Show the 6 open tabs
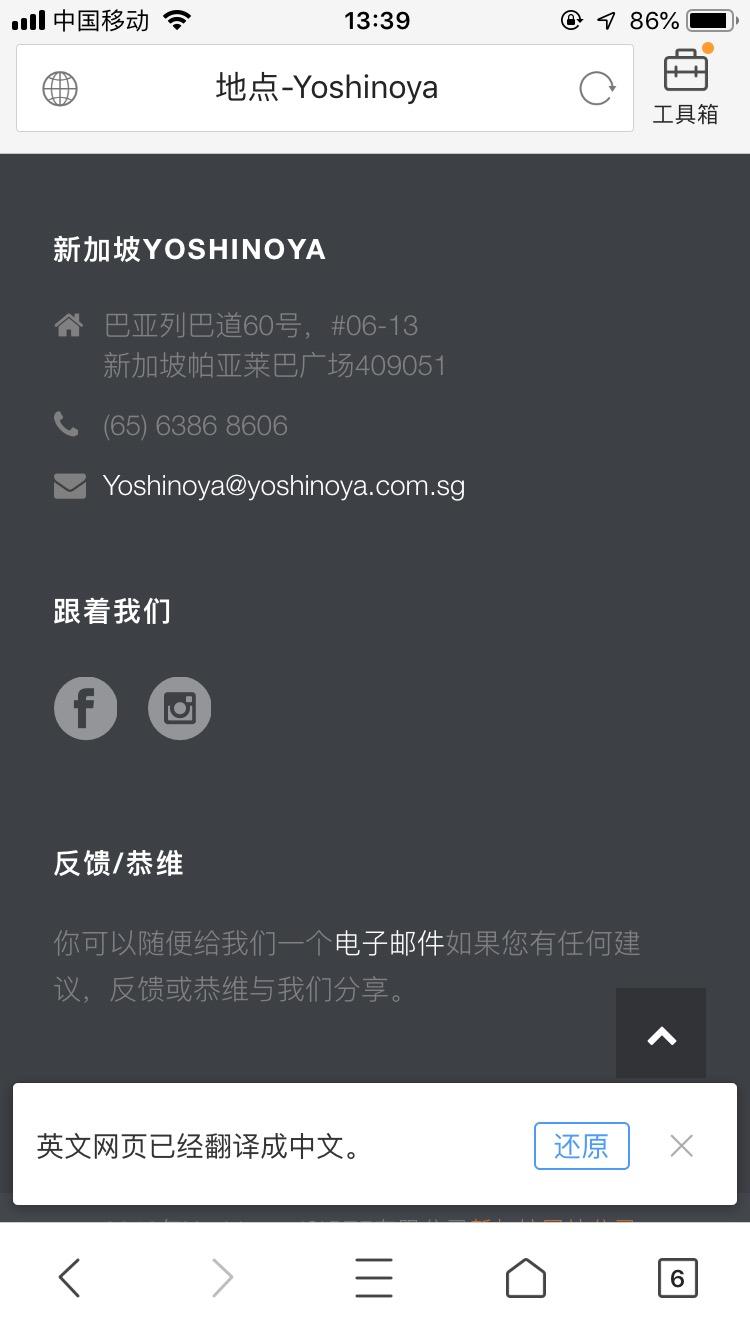 pos(677,1278)
